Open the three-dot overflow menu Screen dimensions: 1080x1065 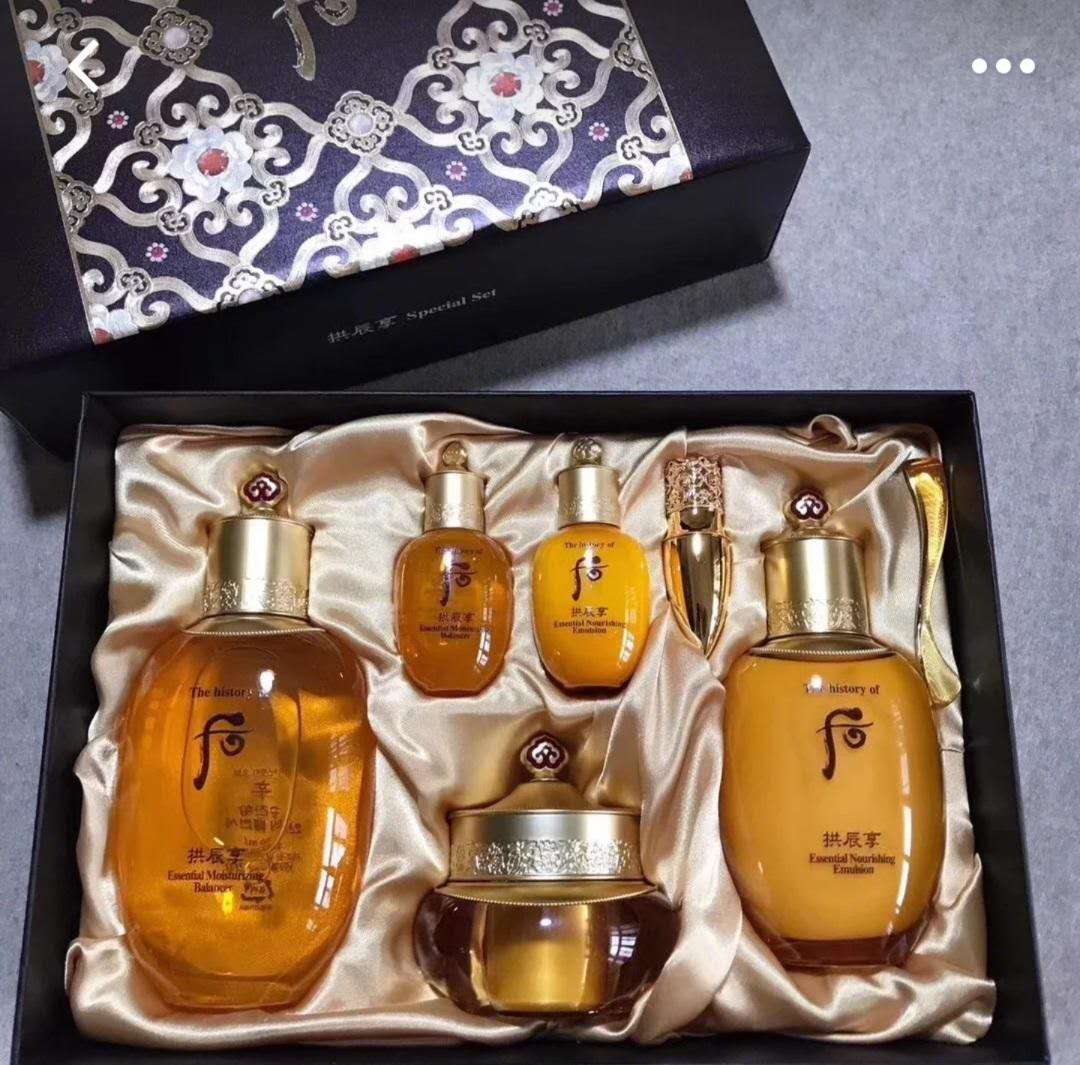click(1003, 66)
